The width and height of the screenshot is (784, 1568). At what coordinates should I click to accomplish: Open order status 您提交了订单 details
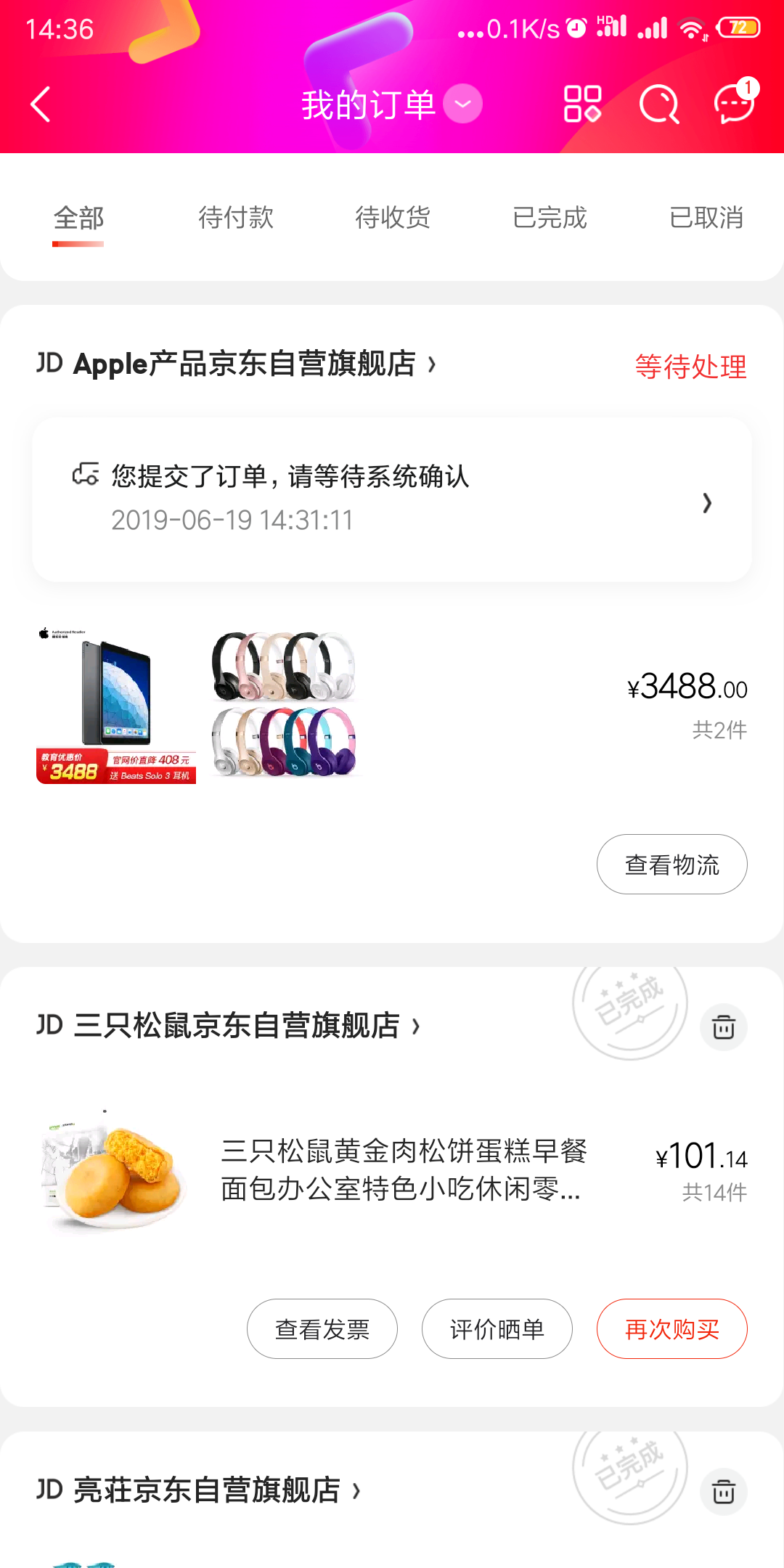tap(392, 499)
